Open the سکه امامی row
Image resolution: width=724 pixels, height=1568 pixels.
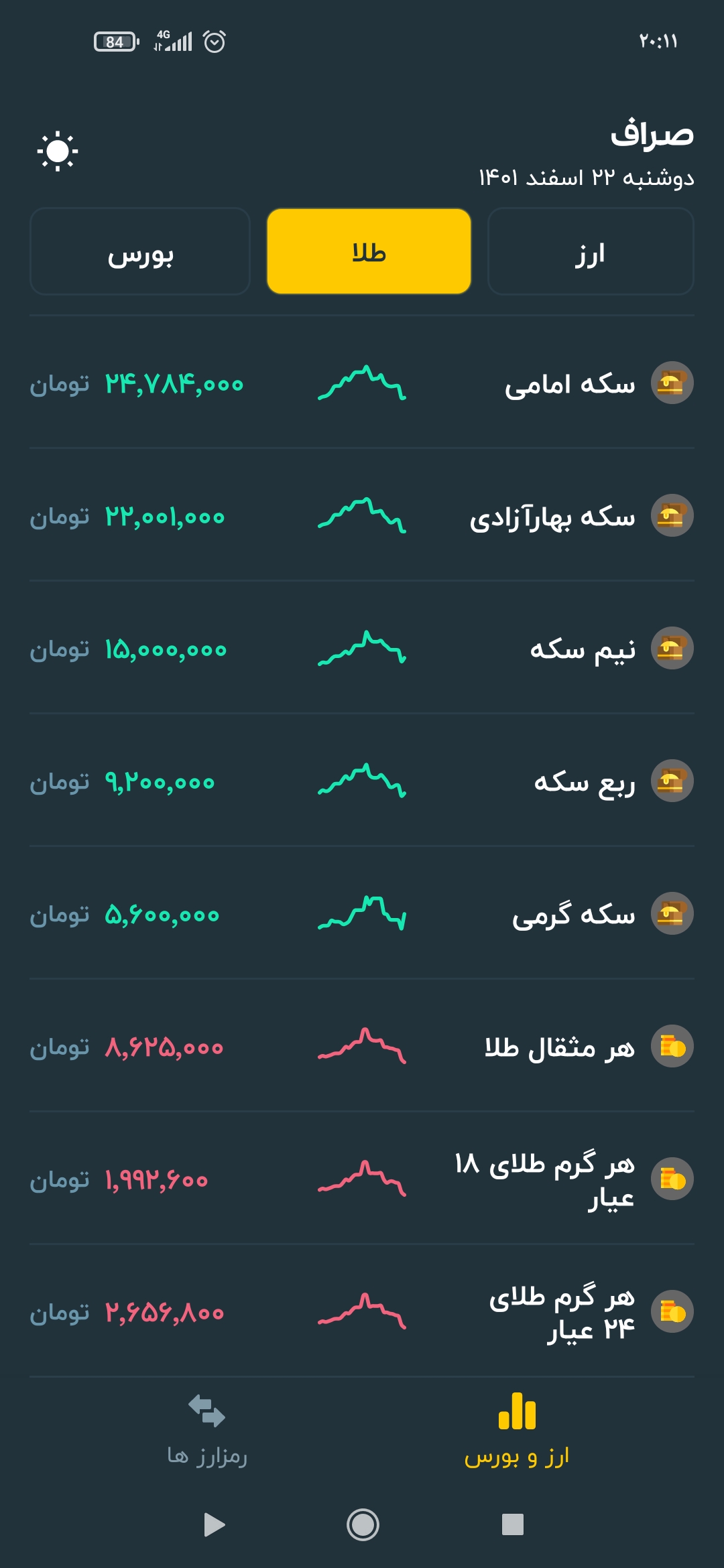click(362, 383)
